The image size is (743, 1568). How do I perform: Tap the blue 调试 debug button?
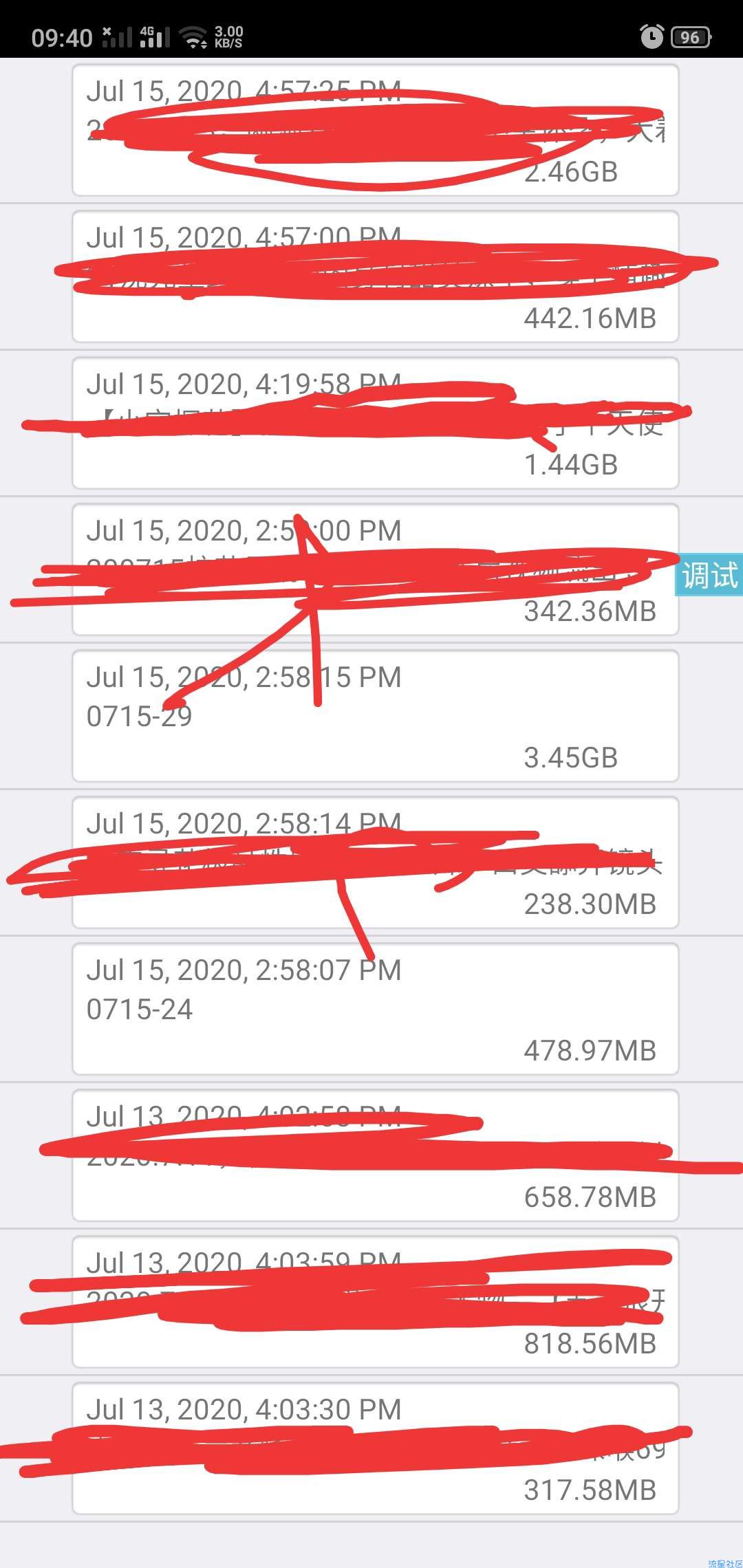710,575
